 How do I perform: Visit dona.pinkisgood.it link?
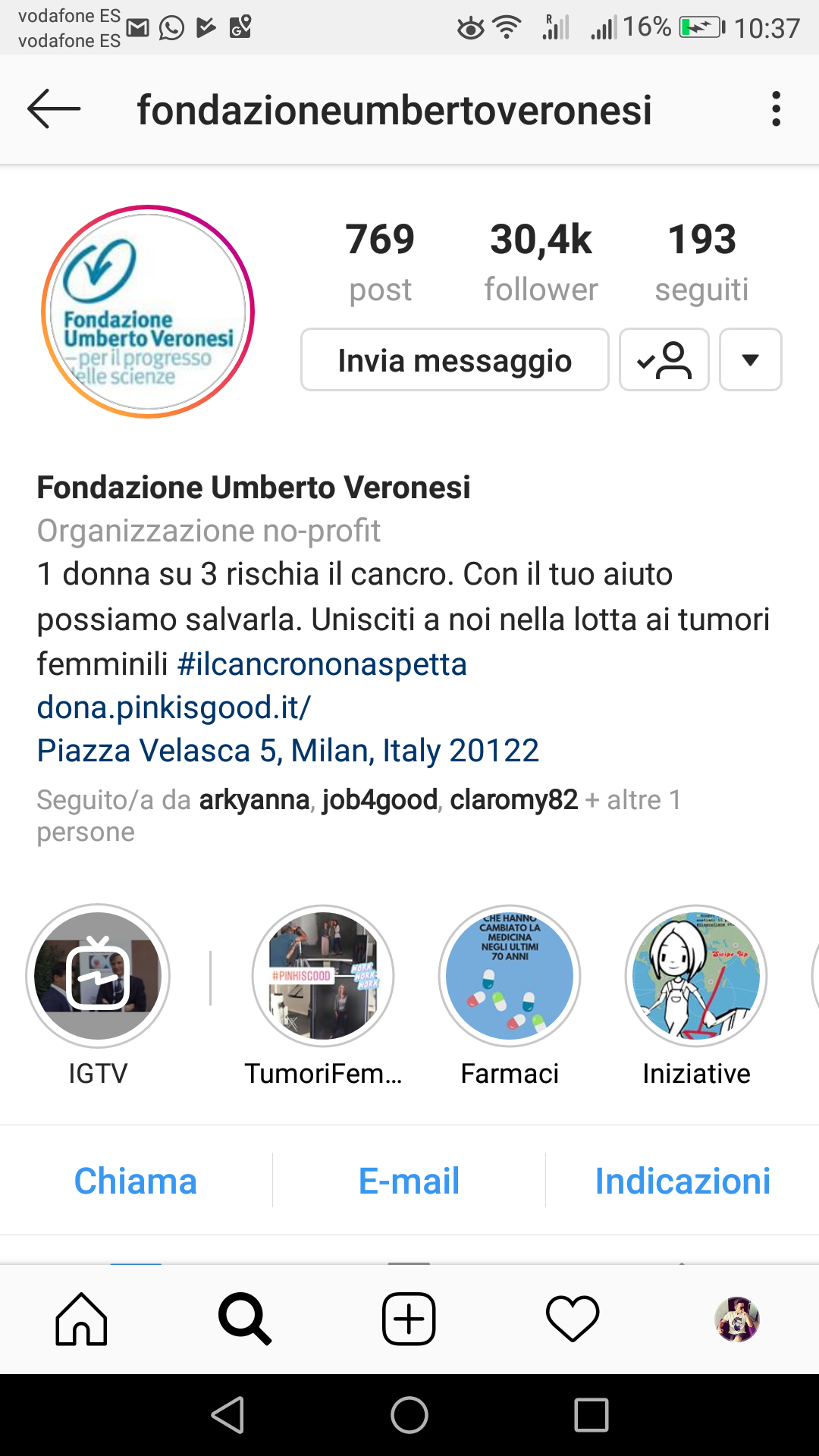[x=174, y=708]
